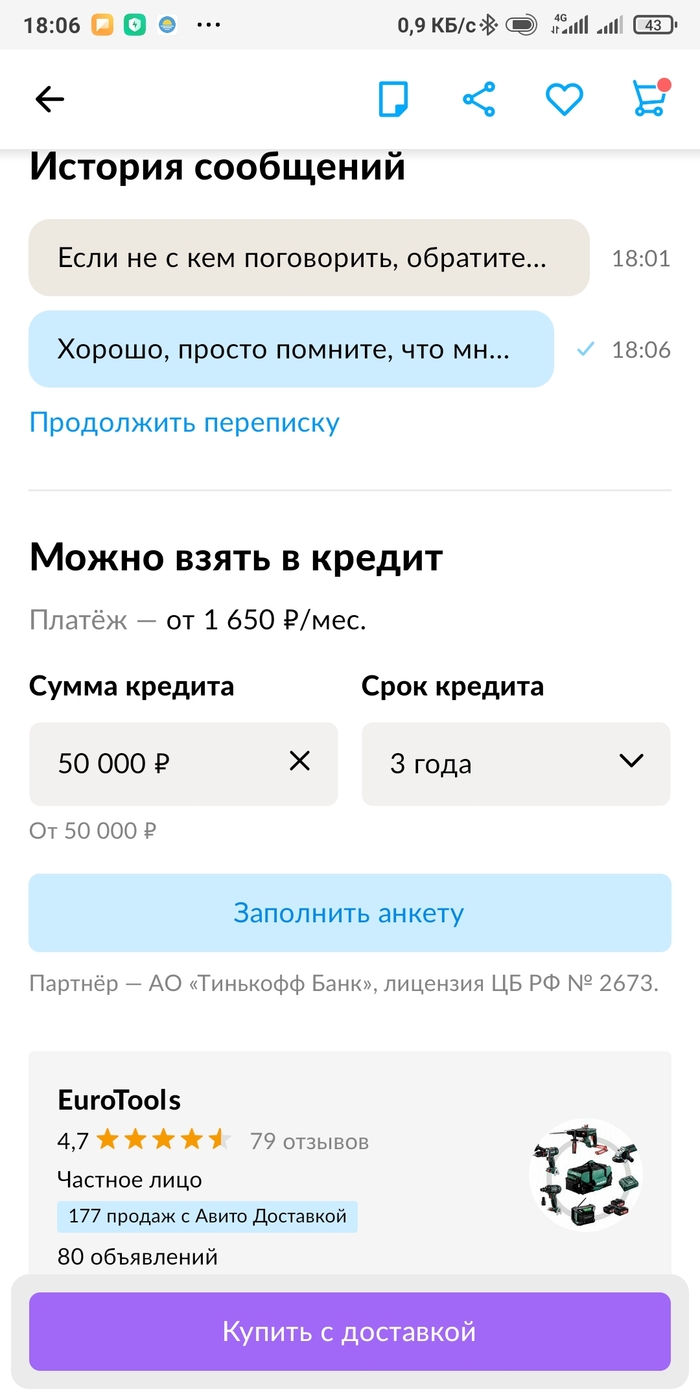Open message starting with 'Хорошо, просто помните'
Screen dimensions: 700x1400
(290, 349)
